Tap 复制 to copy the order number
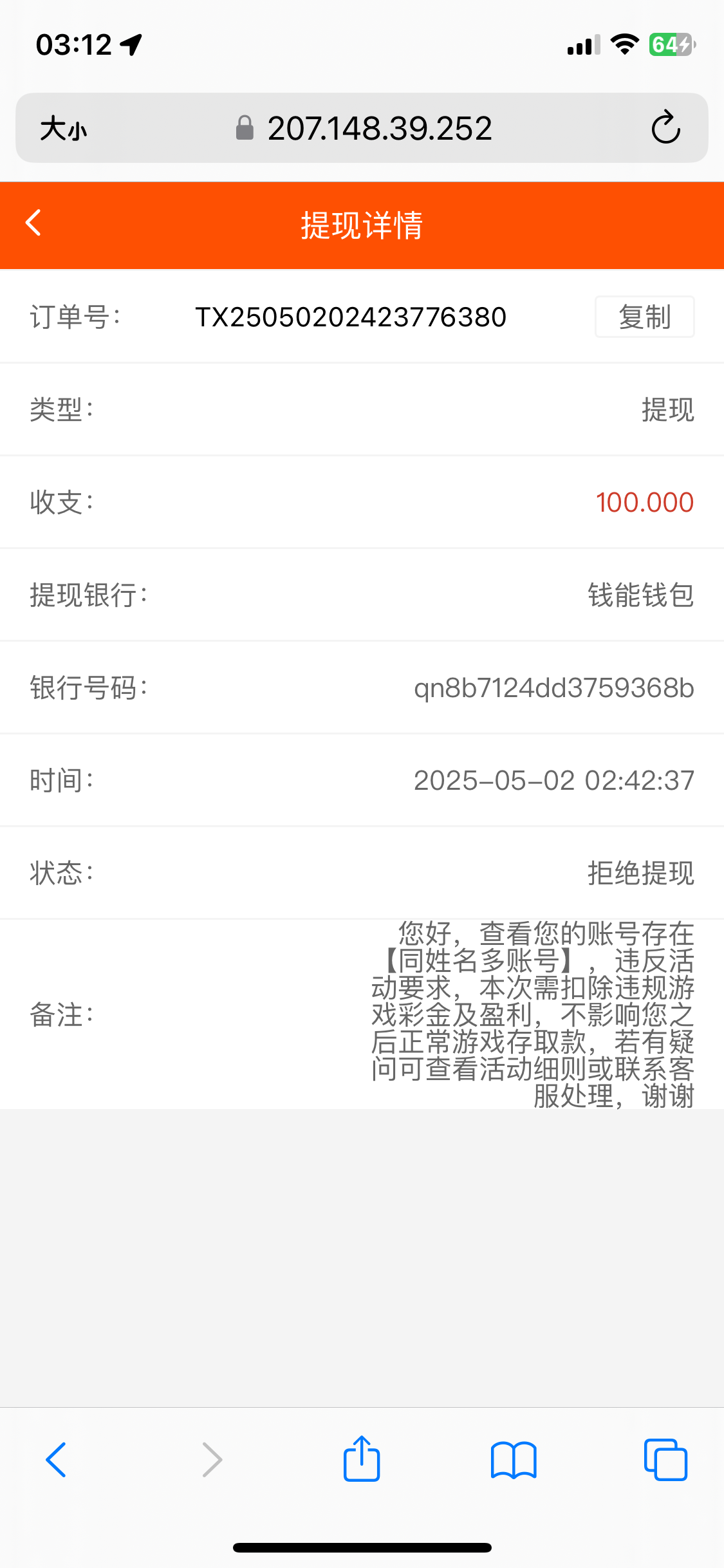 click(x=644, y=316)
